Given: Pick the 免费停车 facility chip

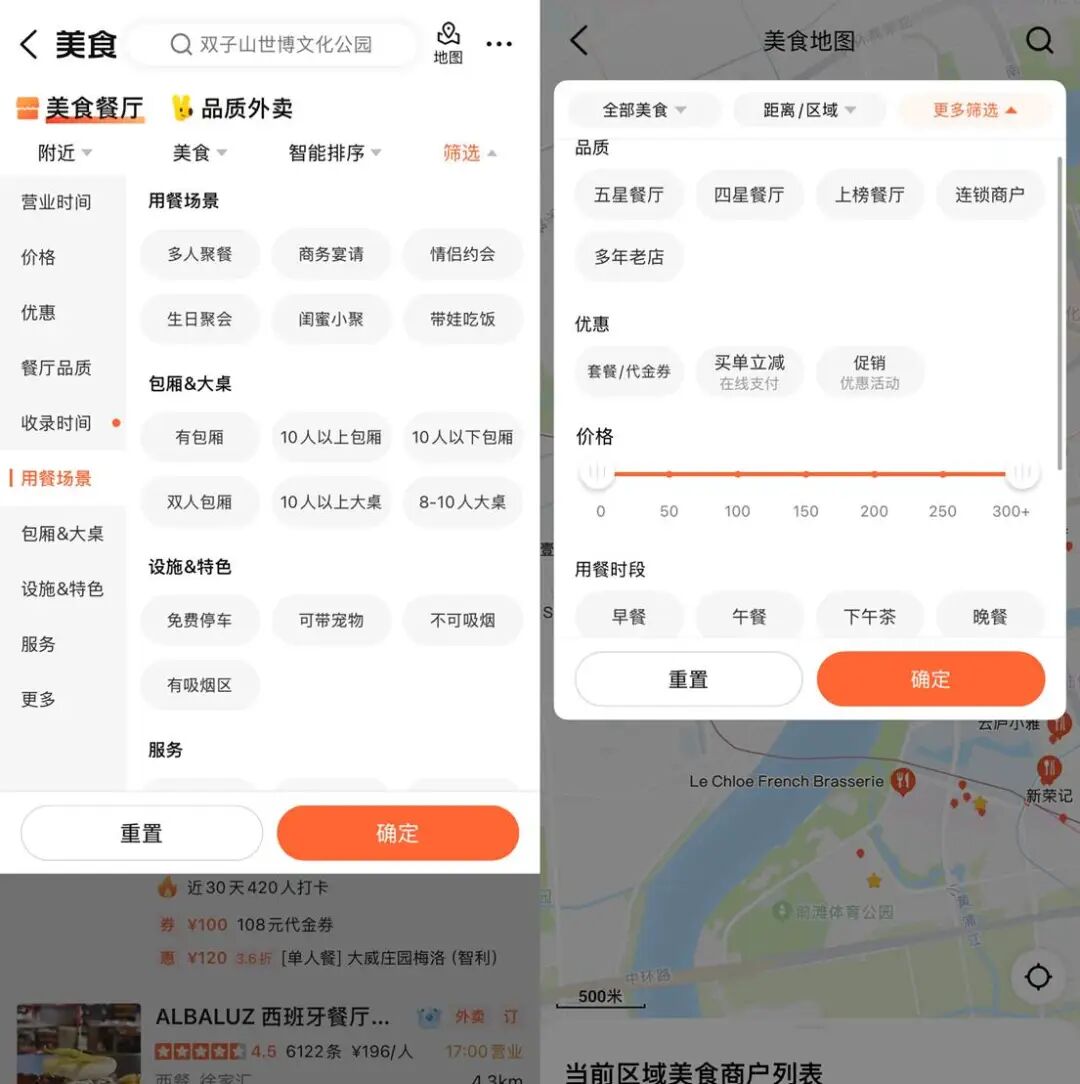Looking at the screenshot, I should (x=200, y=620).
